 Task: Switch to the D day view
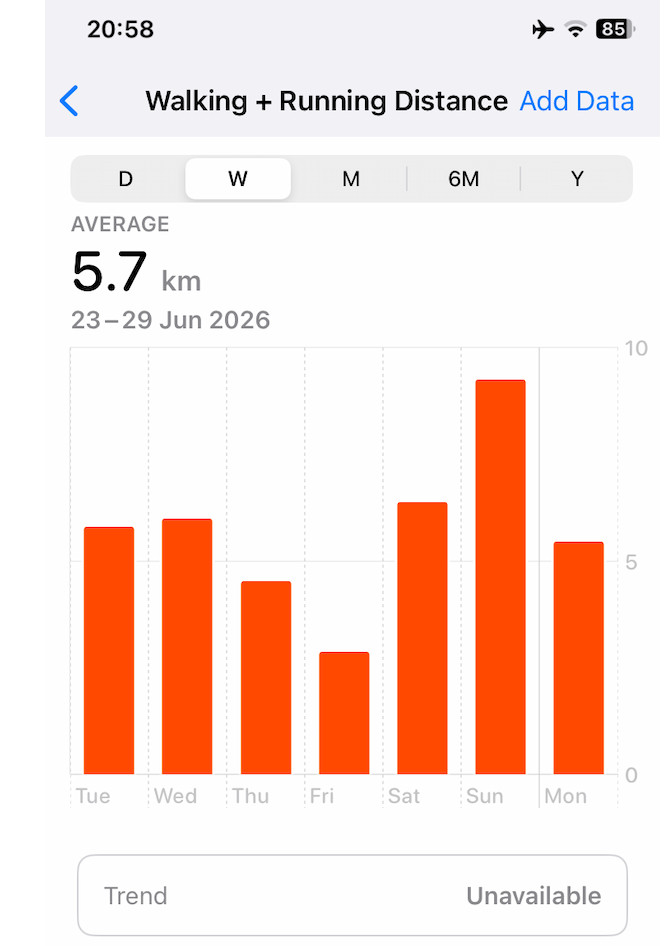[x=125, y=179]
